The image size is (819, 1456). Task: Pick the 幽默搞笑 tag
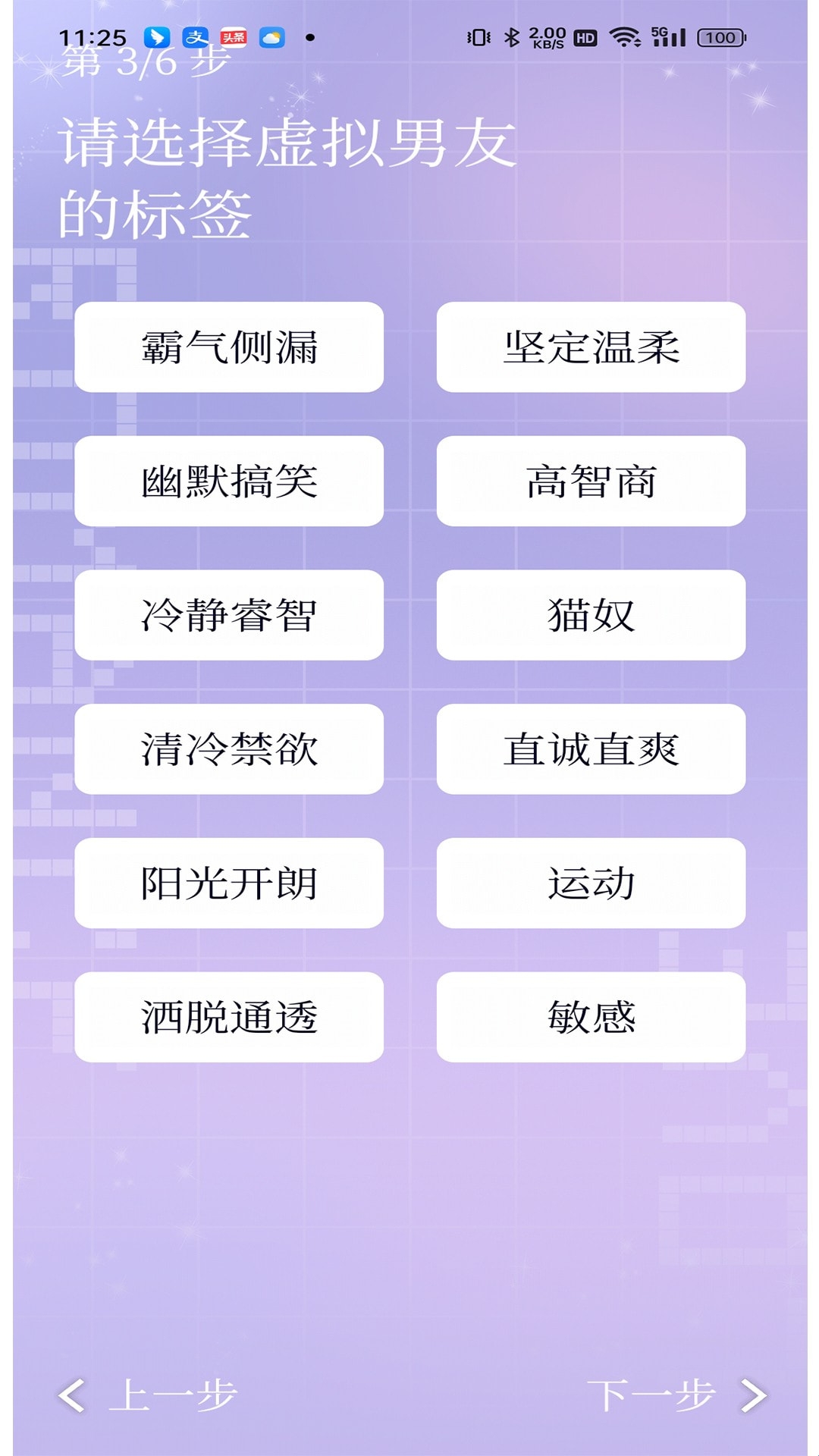pos(229,482)
